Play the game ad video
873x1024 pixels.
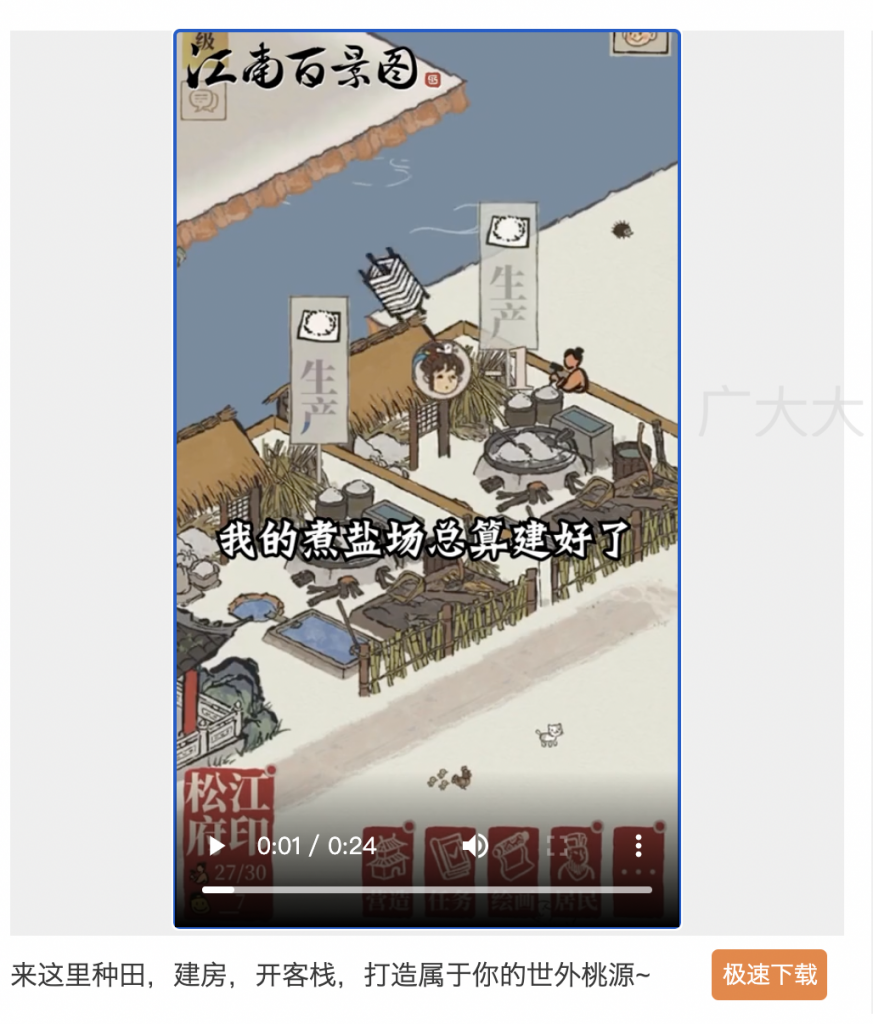217,847
